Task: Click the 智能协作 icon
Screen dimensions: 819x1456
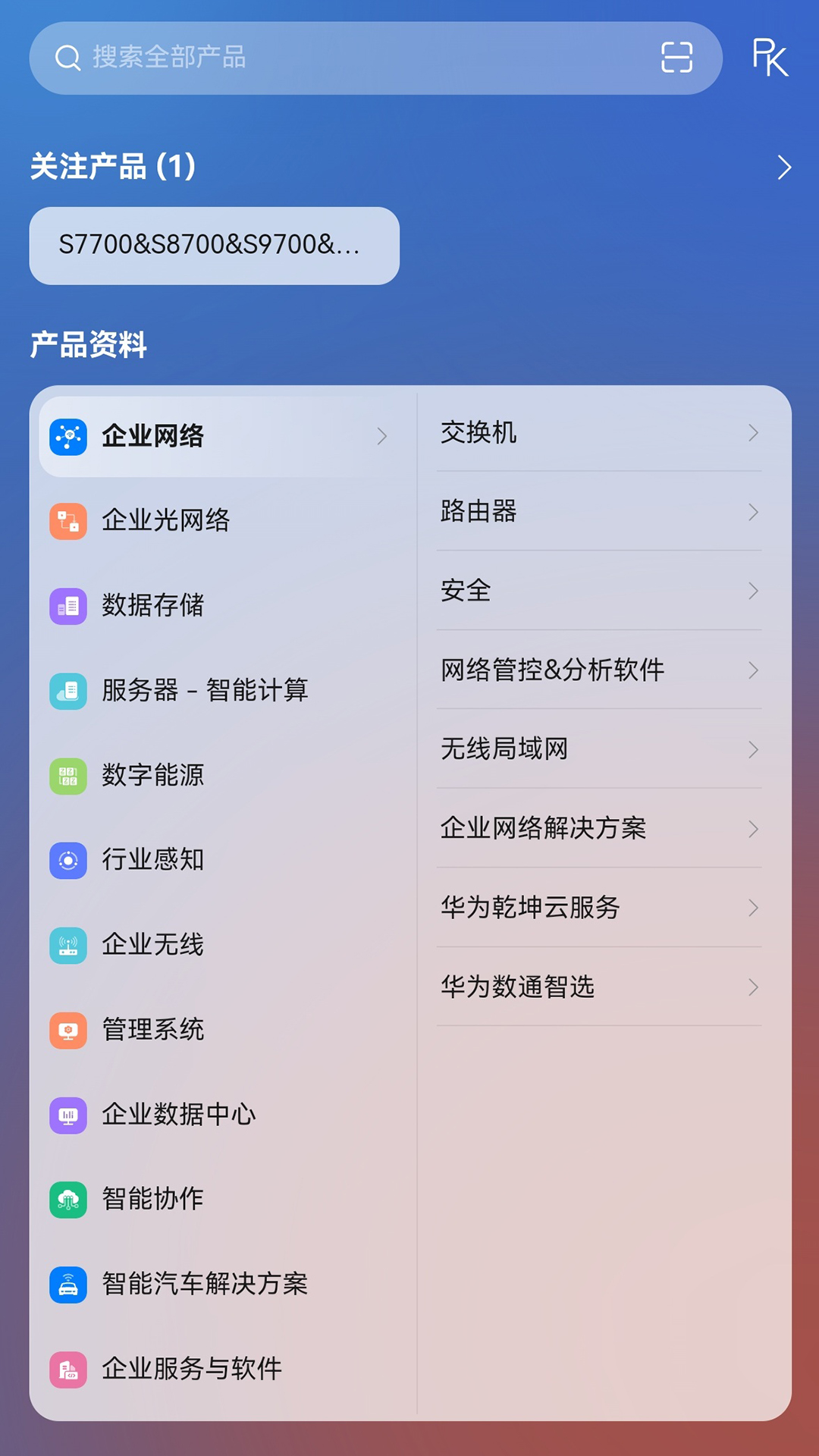Action: pos(69,1200)
